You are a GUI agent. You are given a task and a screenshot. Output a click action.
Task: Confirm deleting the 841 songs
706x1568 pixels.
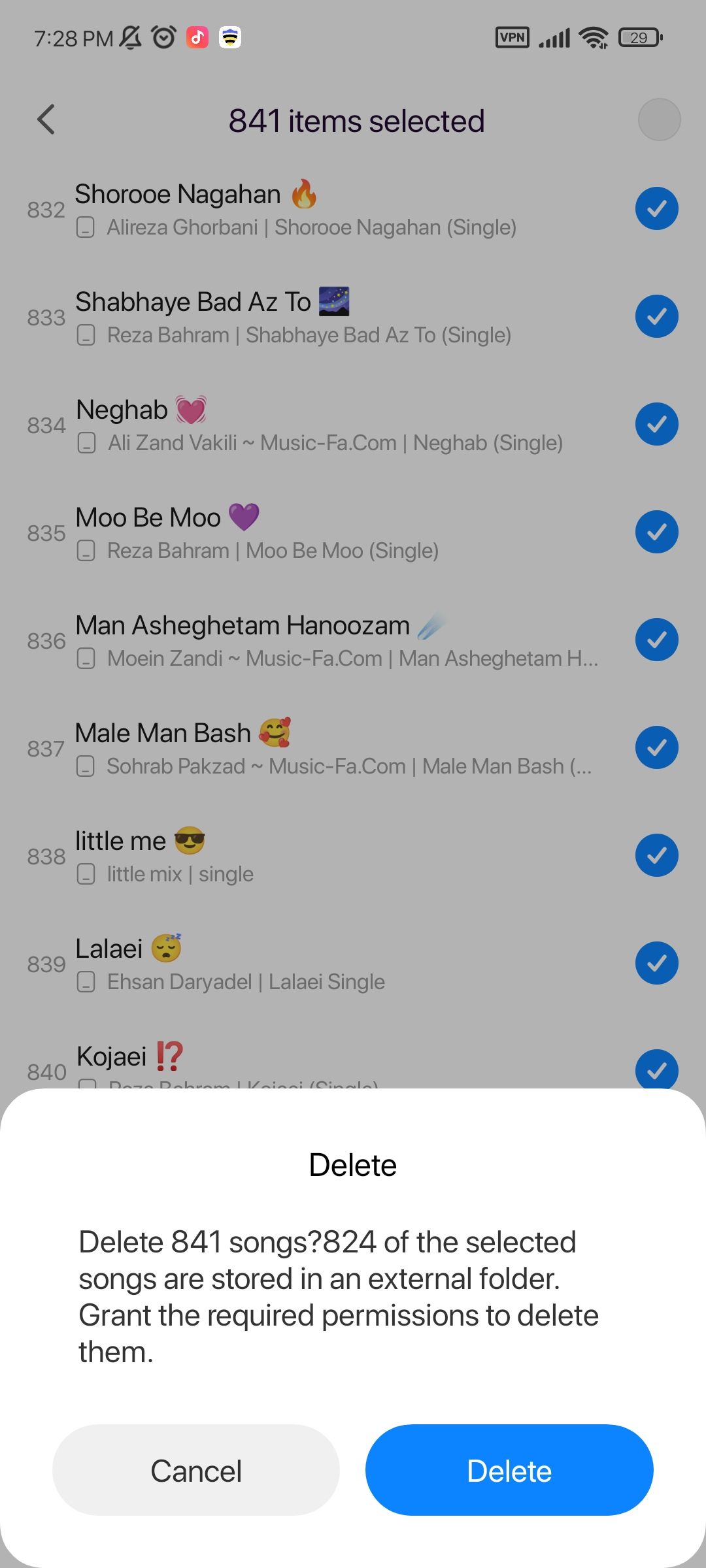(x=509, y=1471)
